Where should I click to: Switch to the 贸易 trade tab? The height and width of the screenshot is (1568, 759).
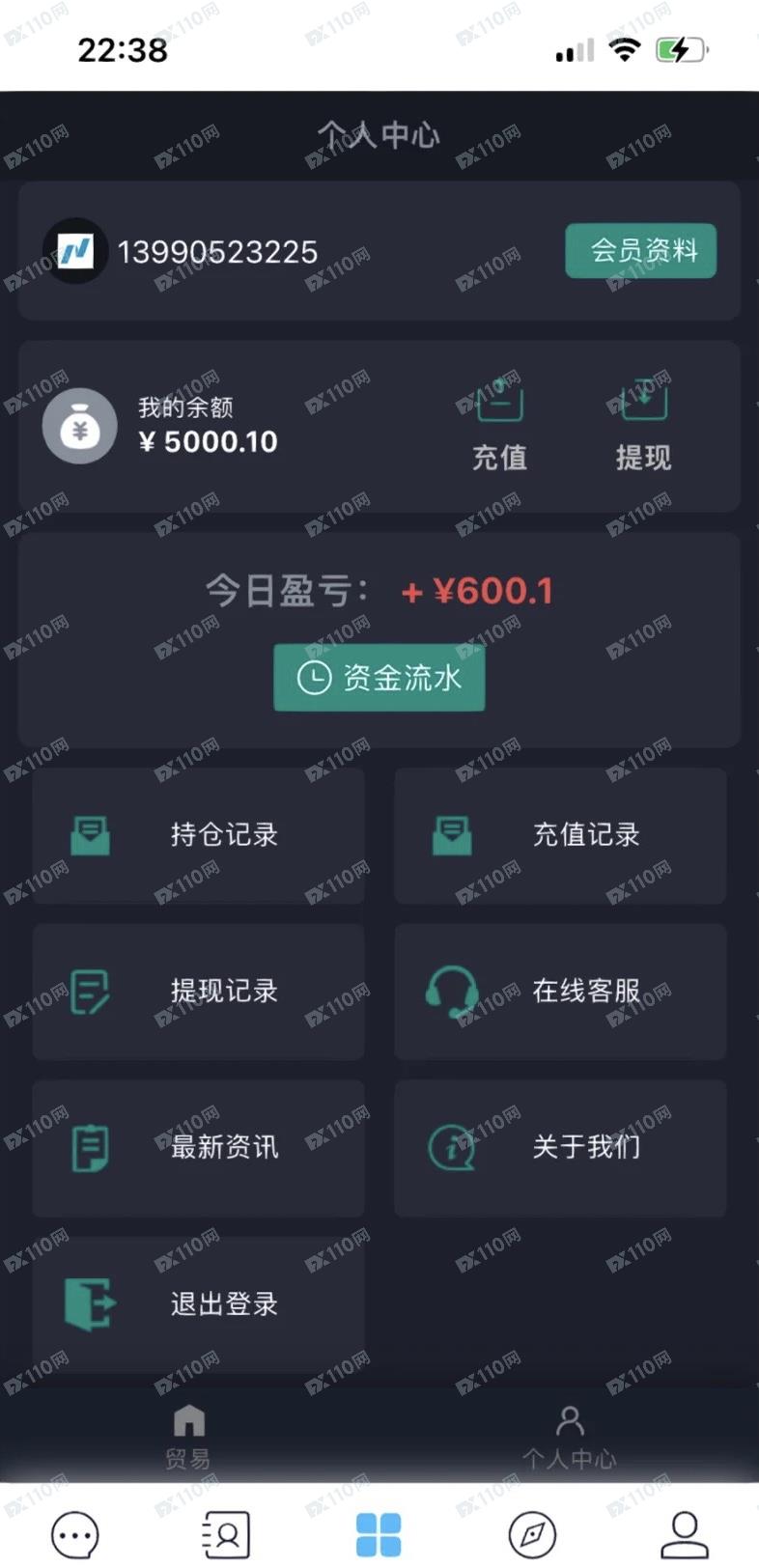(188, 1437)
